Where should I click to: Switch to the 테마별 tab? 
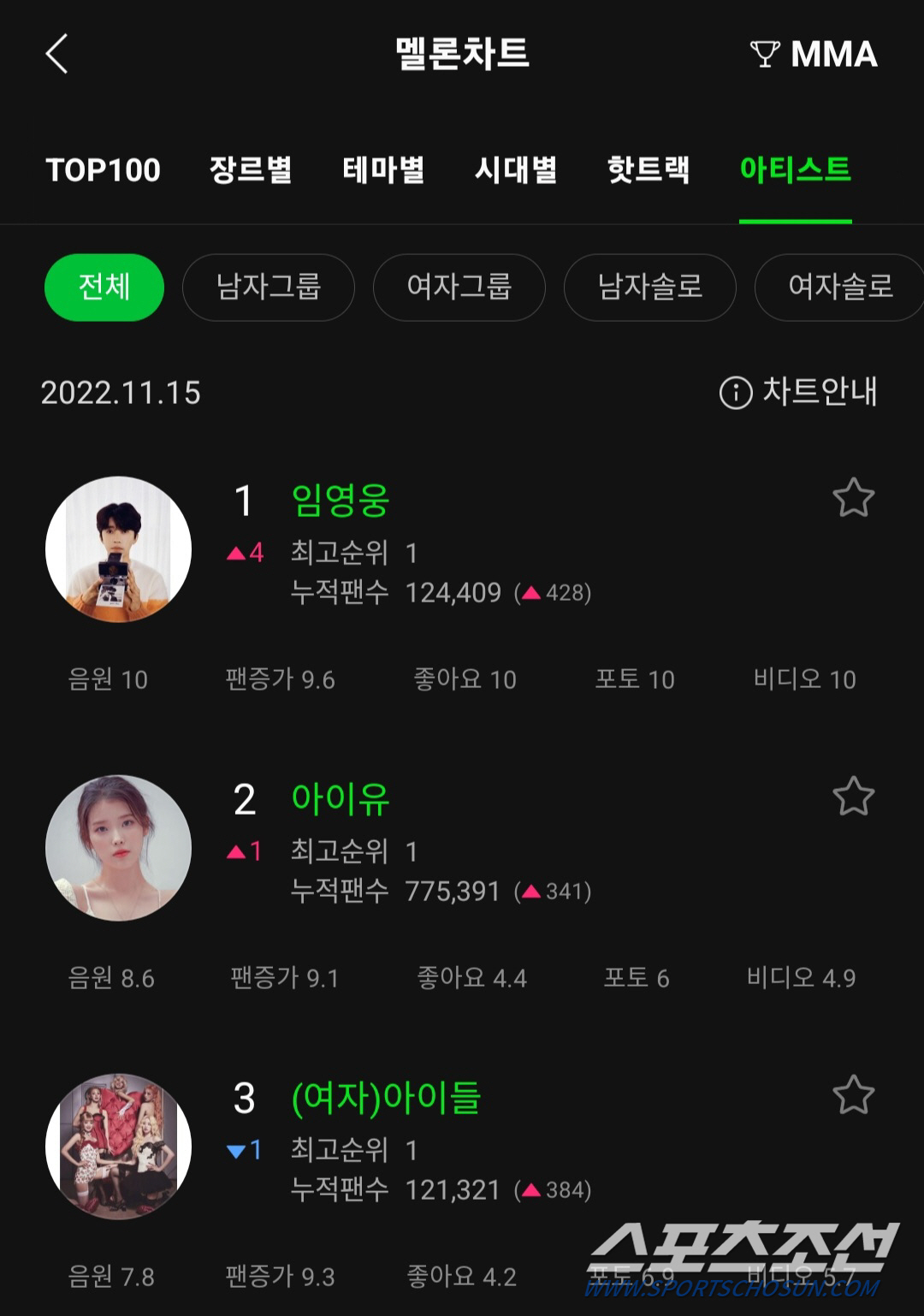pos(383,169)
